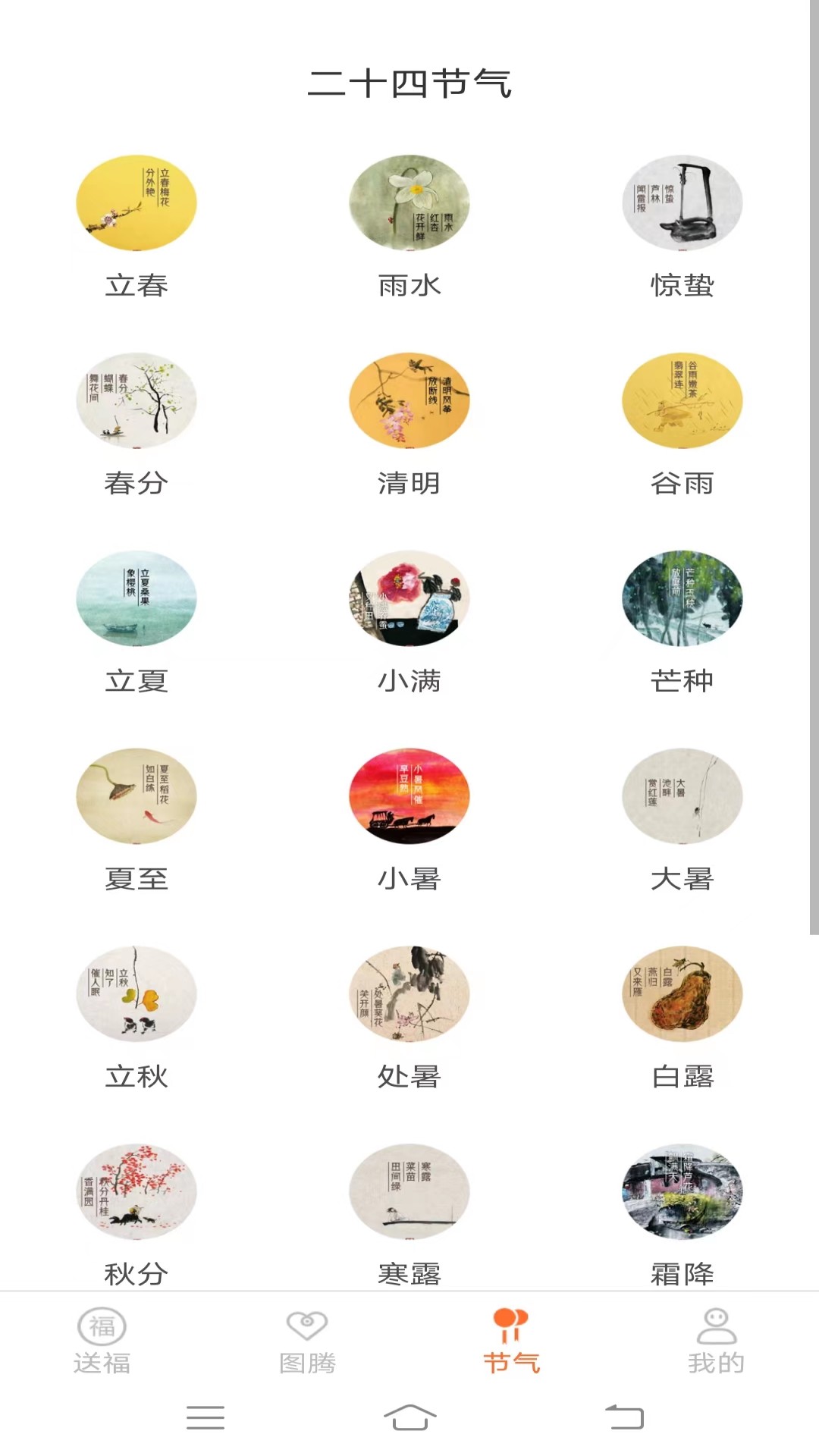Go to the 我的 tab

[717, 1341]
